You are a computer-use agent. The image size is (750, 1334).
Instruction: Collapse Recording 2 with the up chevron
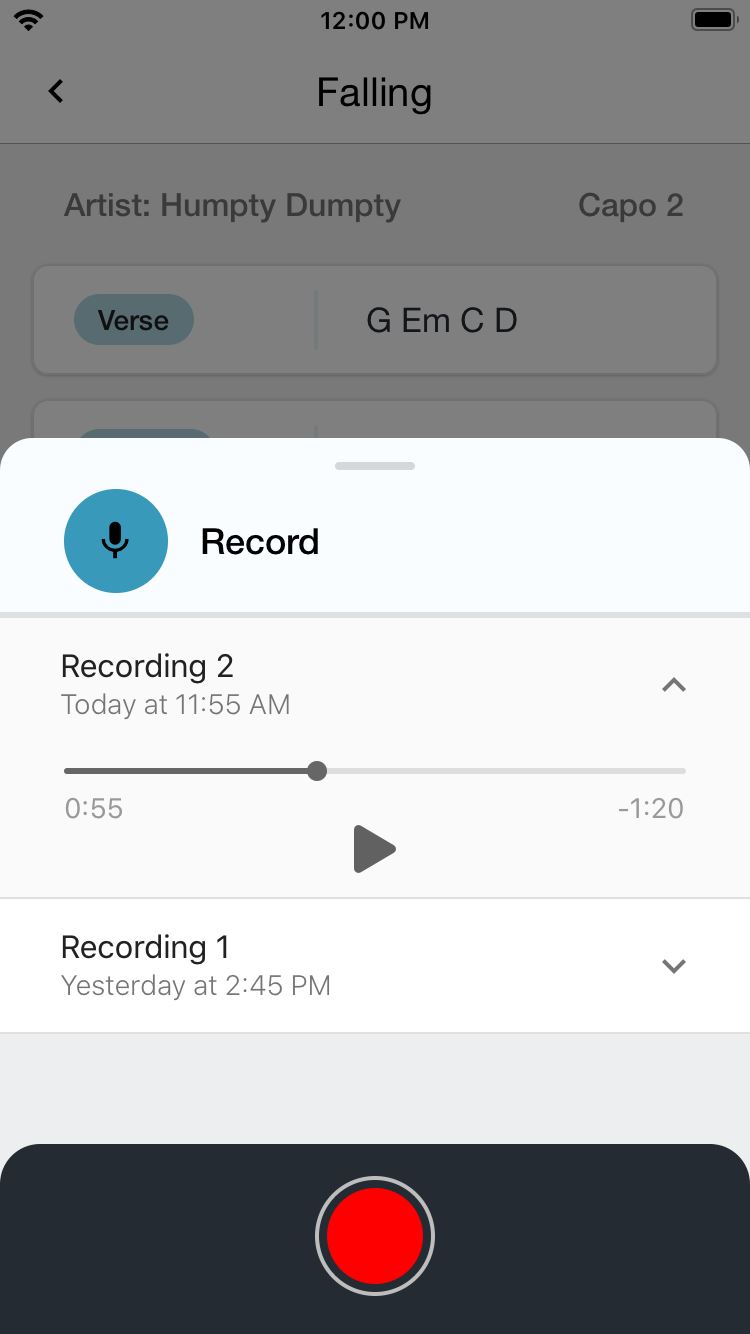coord(674,685)
